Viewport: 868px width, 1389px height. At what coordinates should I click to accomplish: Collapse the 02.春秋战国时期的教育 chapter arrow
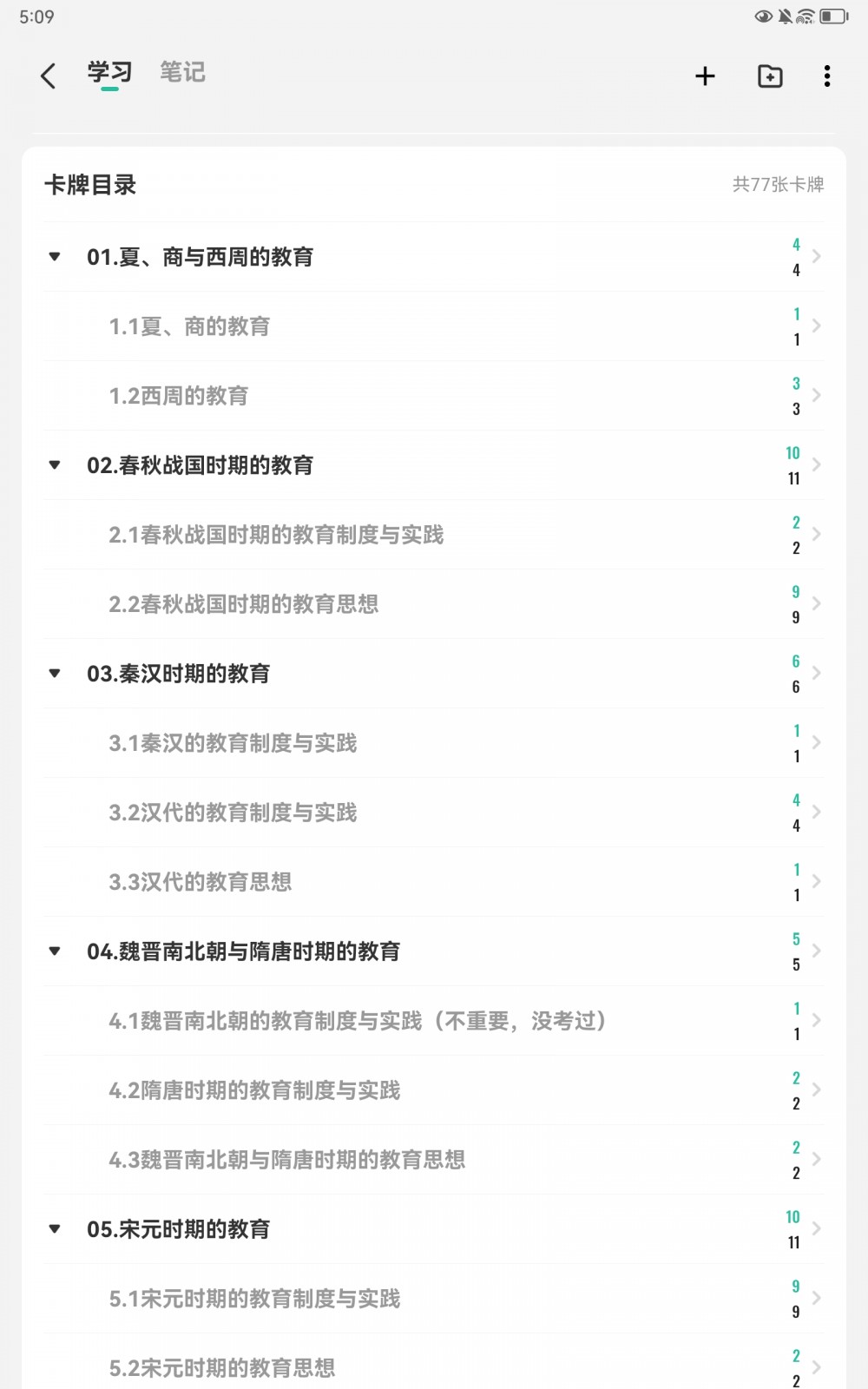pos(55,465)
